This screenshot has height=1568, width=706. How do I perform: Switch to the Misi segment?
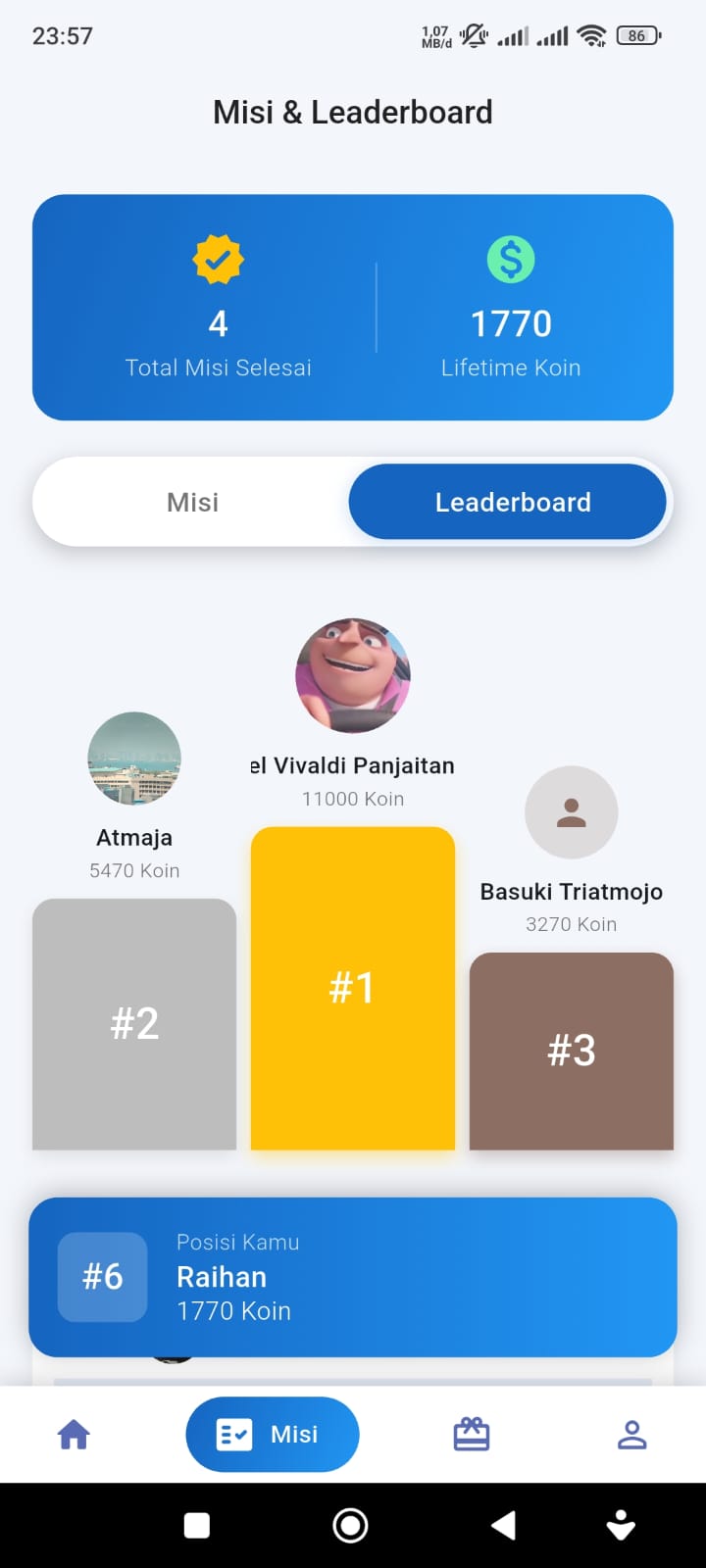pos(193,502)
